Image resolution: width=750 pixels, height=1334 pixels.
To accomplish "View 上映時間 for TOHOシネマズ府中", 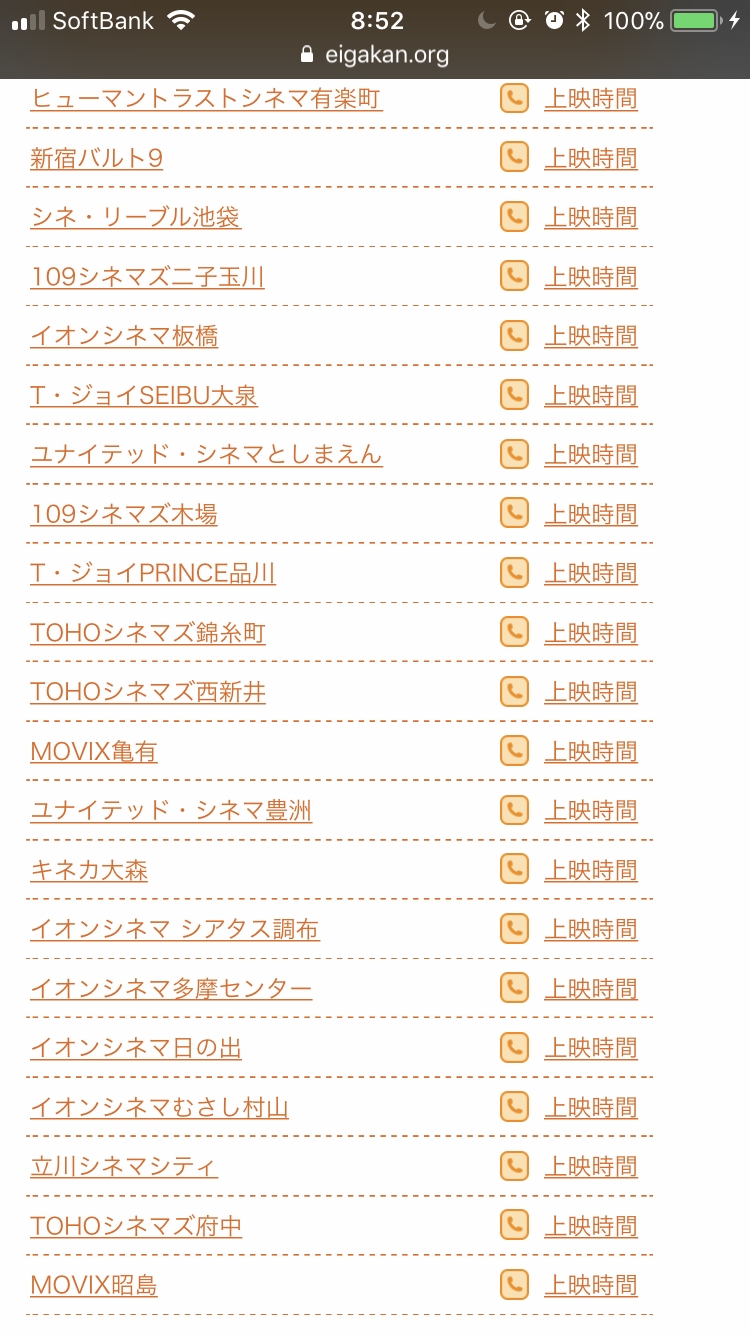I will 590,1226.
